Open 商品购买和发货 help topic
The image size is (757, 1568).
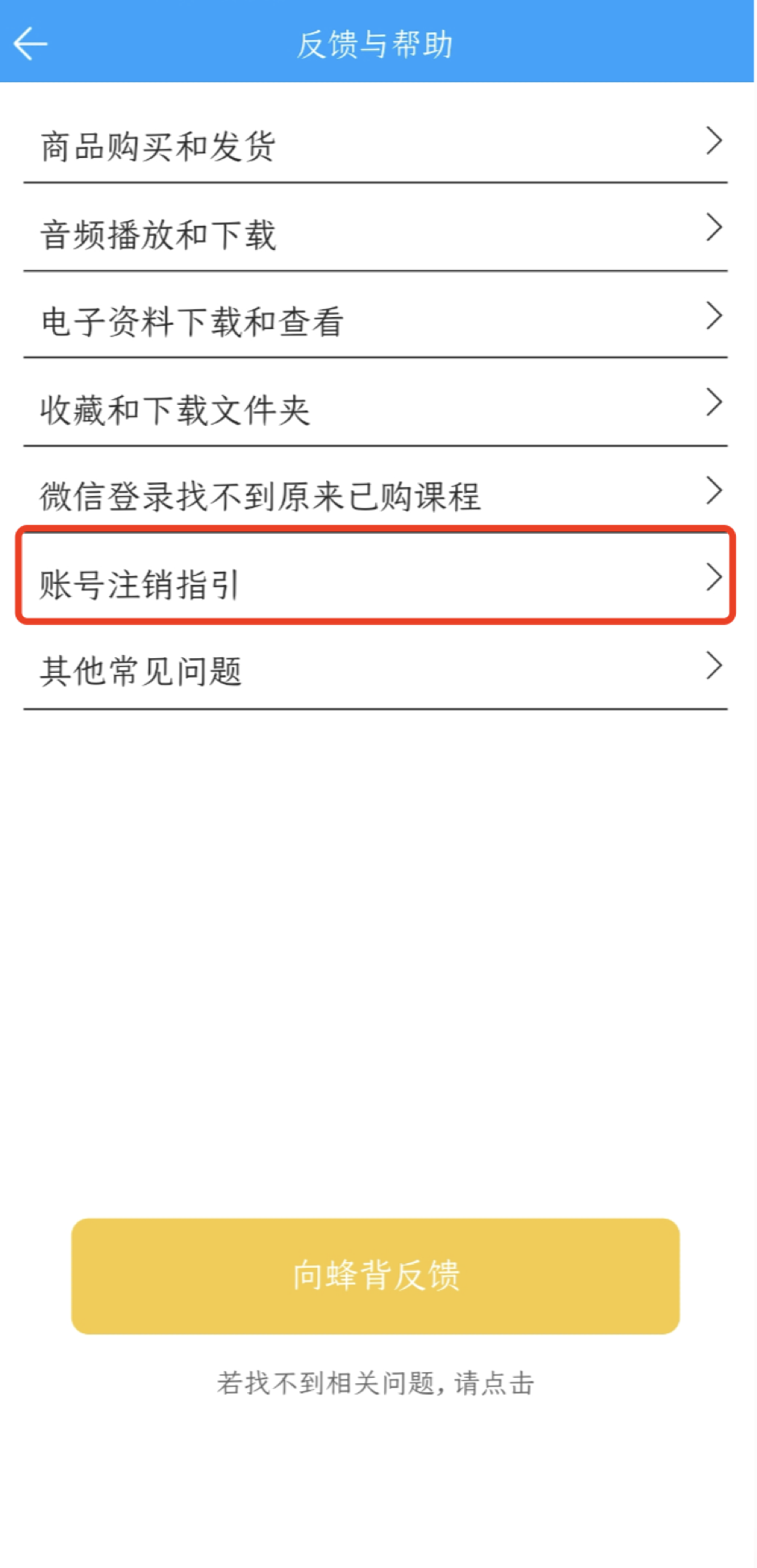375,146
